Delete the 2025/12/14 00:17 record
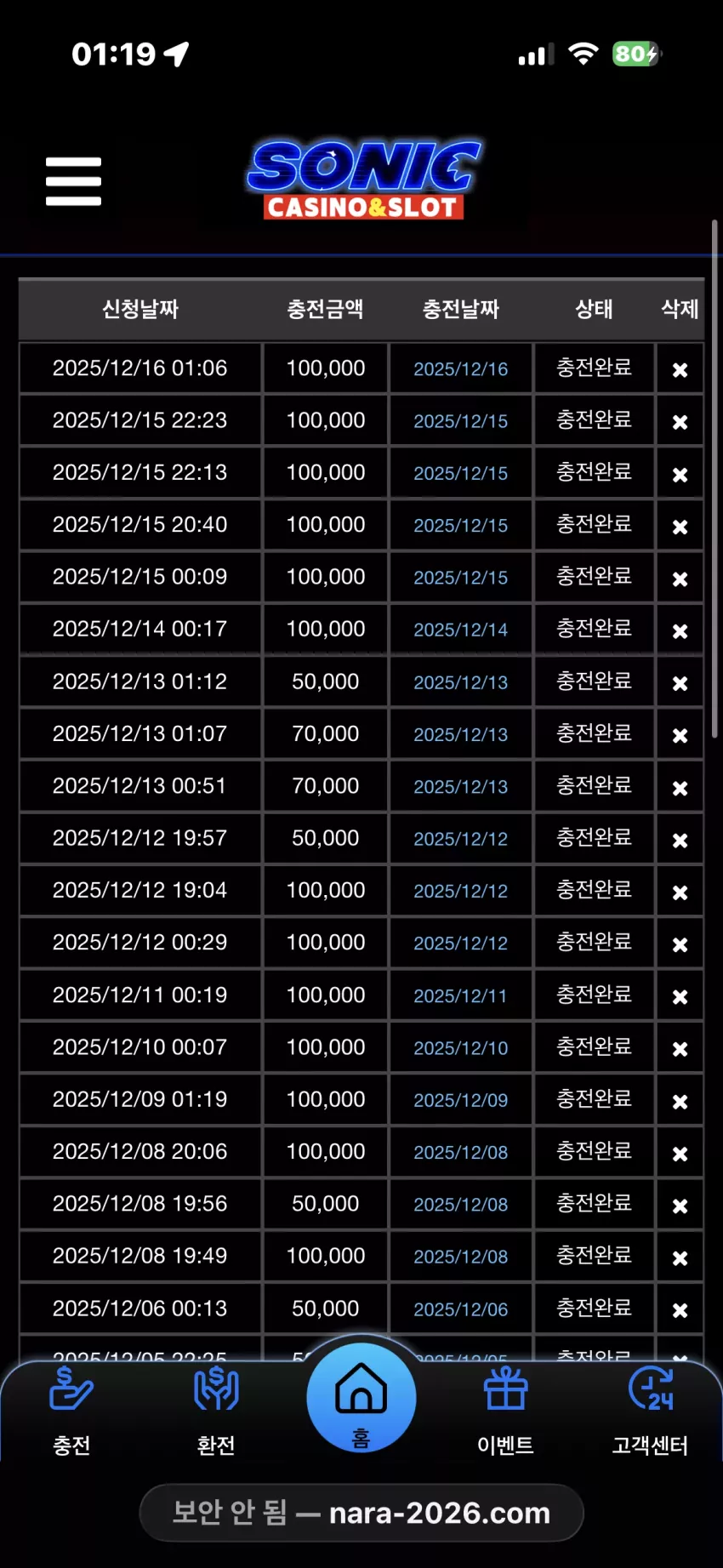Screen dimensions: 723x1568 [x=680, y=631]
